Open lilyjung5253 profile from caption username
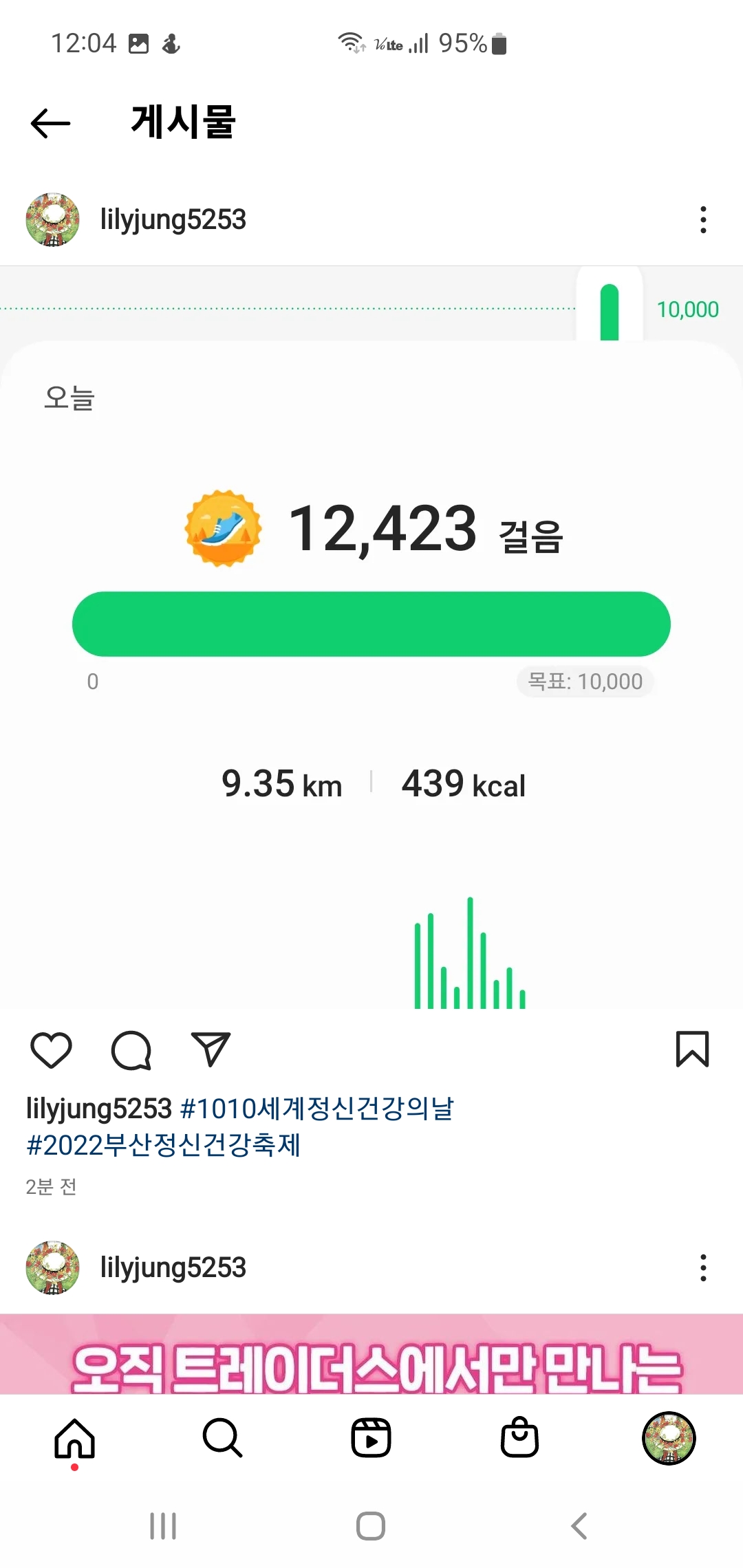This screenshot has height=1568, width=743. (x=99, y=1109)
